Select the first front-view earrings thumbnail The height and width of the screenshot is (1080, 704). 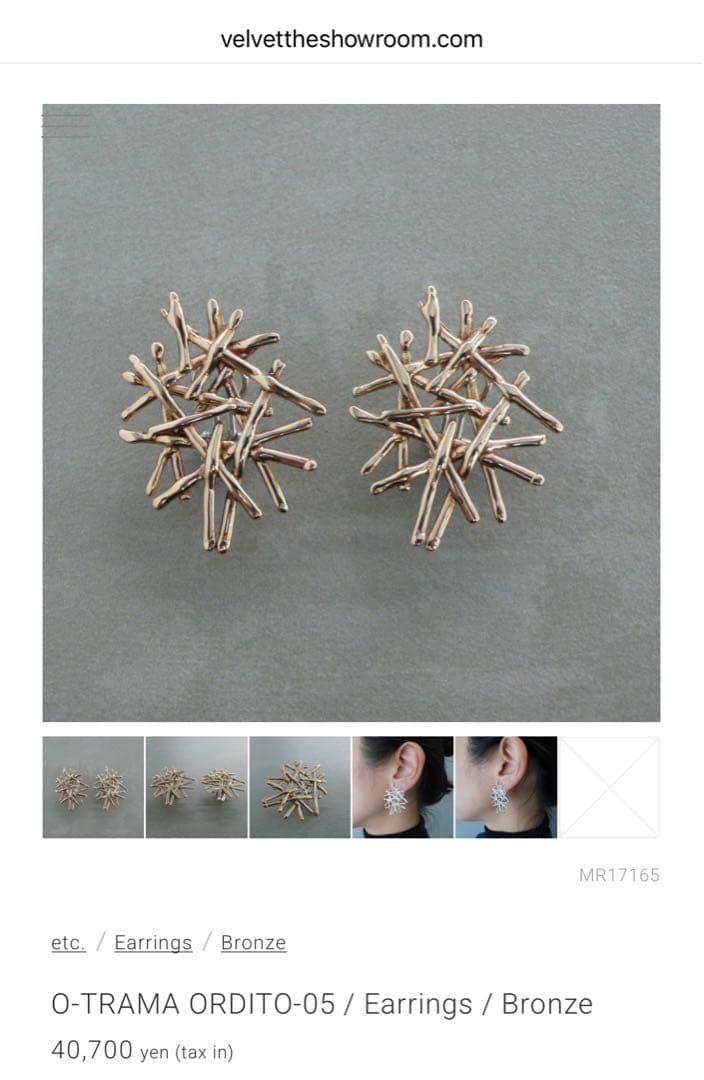click(x=93, y=787)
